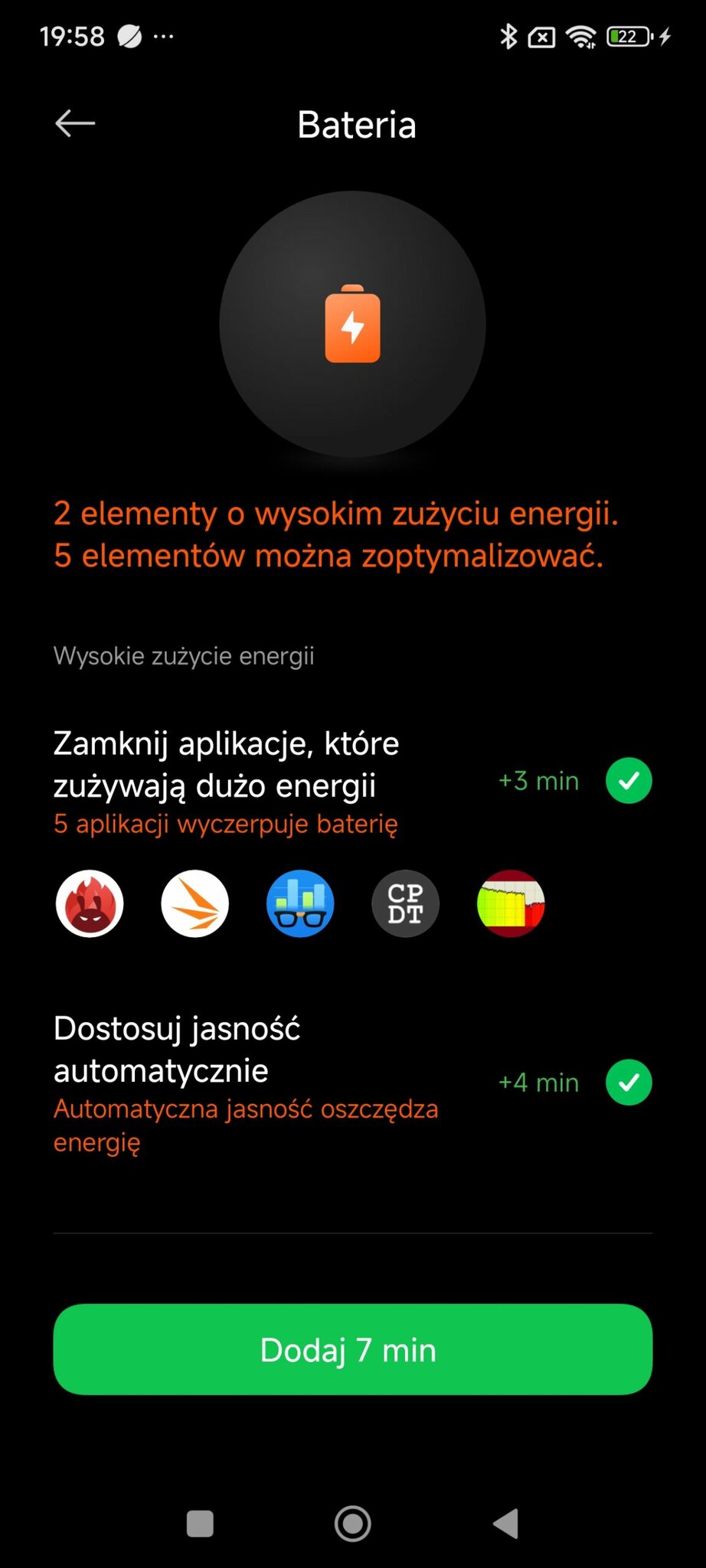Uncheck the automatic brightness adjustment option
This screenshot has height=1568, width=706.
[628, 1082]
